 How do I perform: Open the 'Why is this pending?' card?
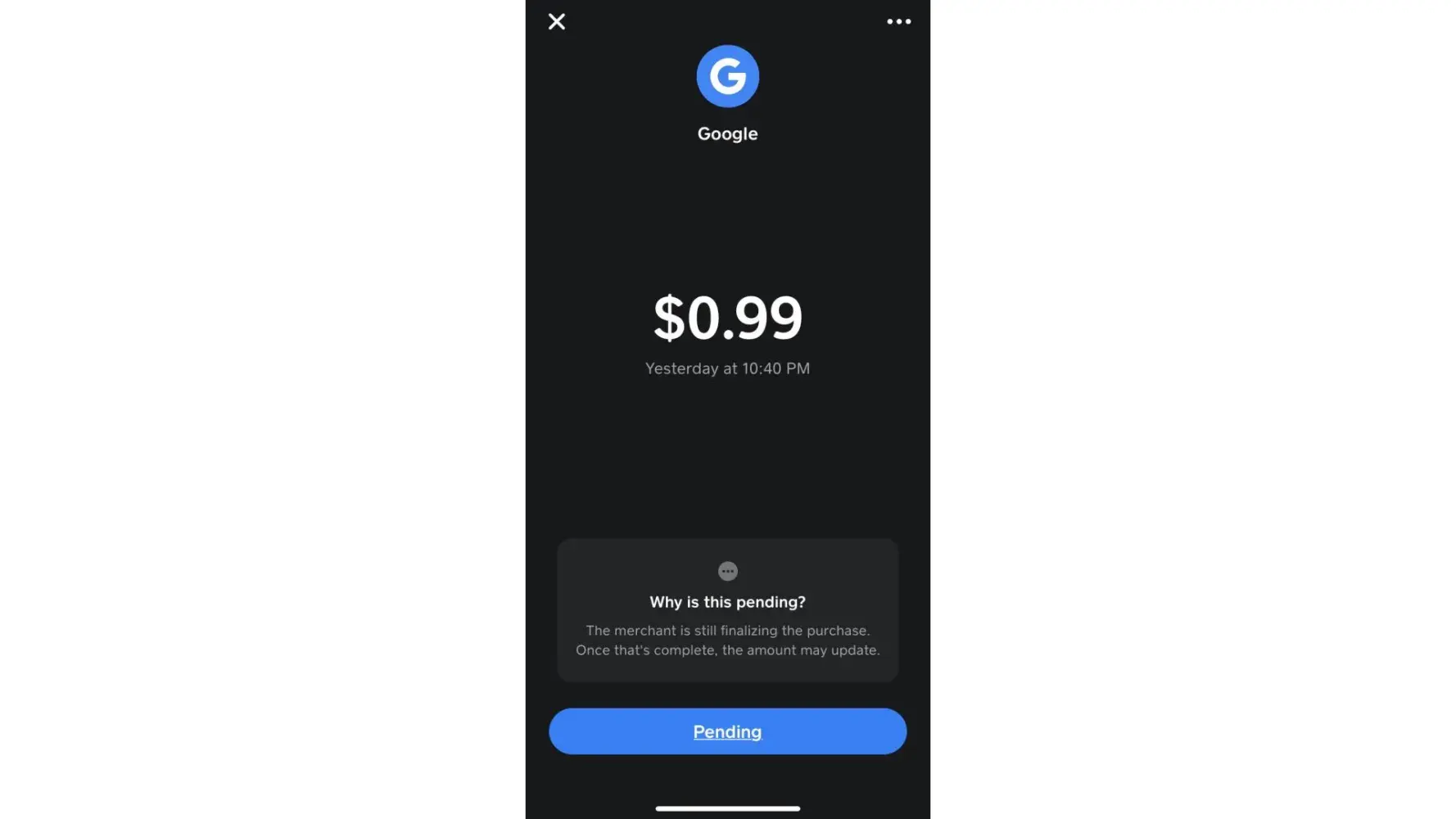(727, 610)
